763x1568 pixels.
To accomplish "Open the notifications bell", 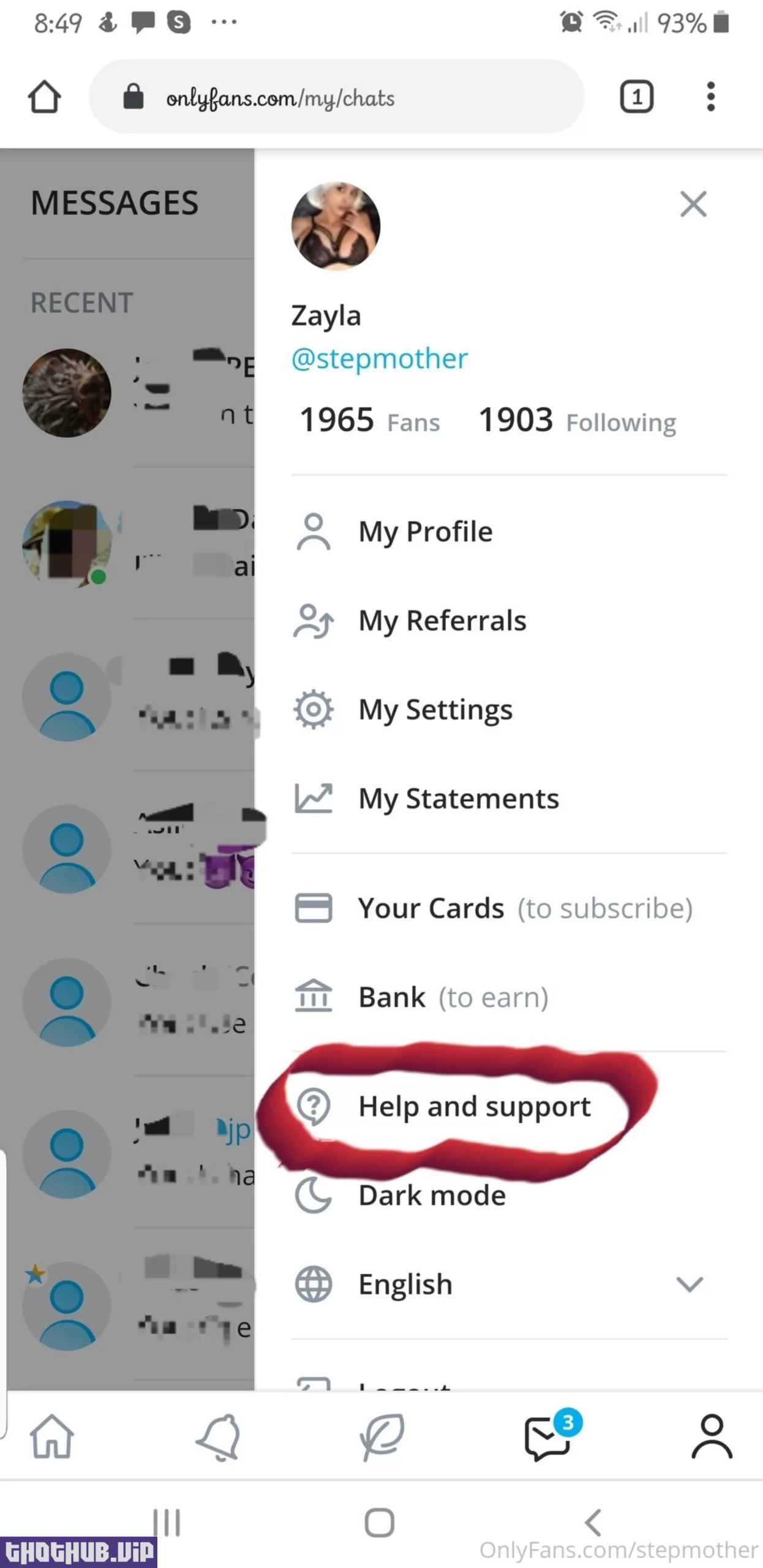I will [x=217, y=1437].
